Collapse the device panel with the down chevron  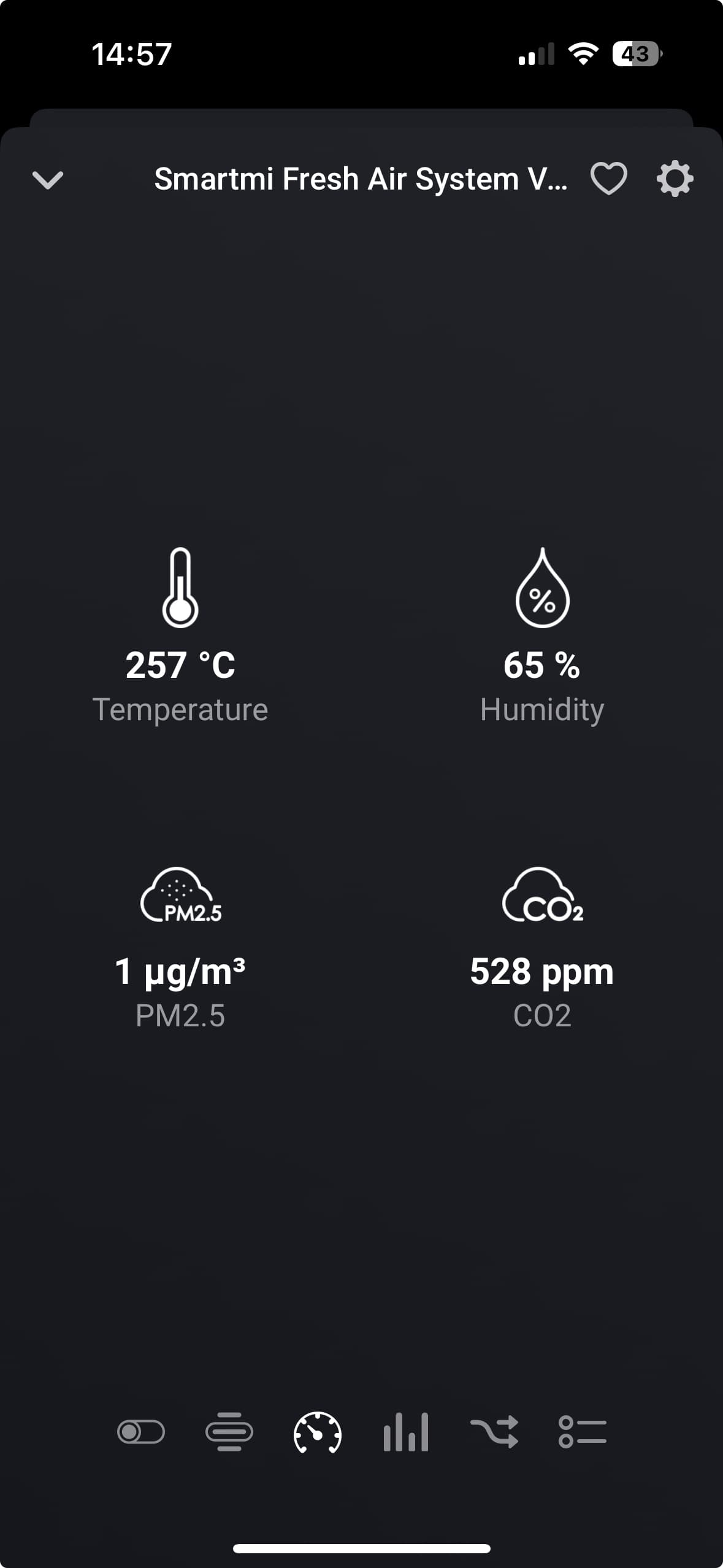tap(47, 180)
